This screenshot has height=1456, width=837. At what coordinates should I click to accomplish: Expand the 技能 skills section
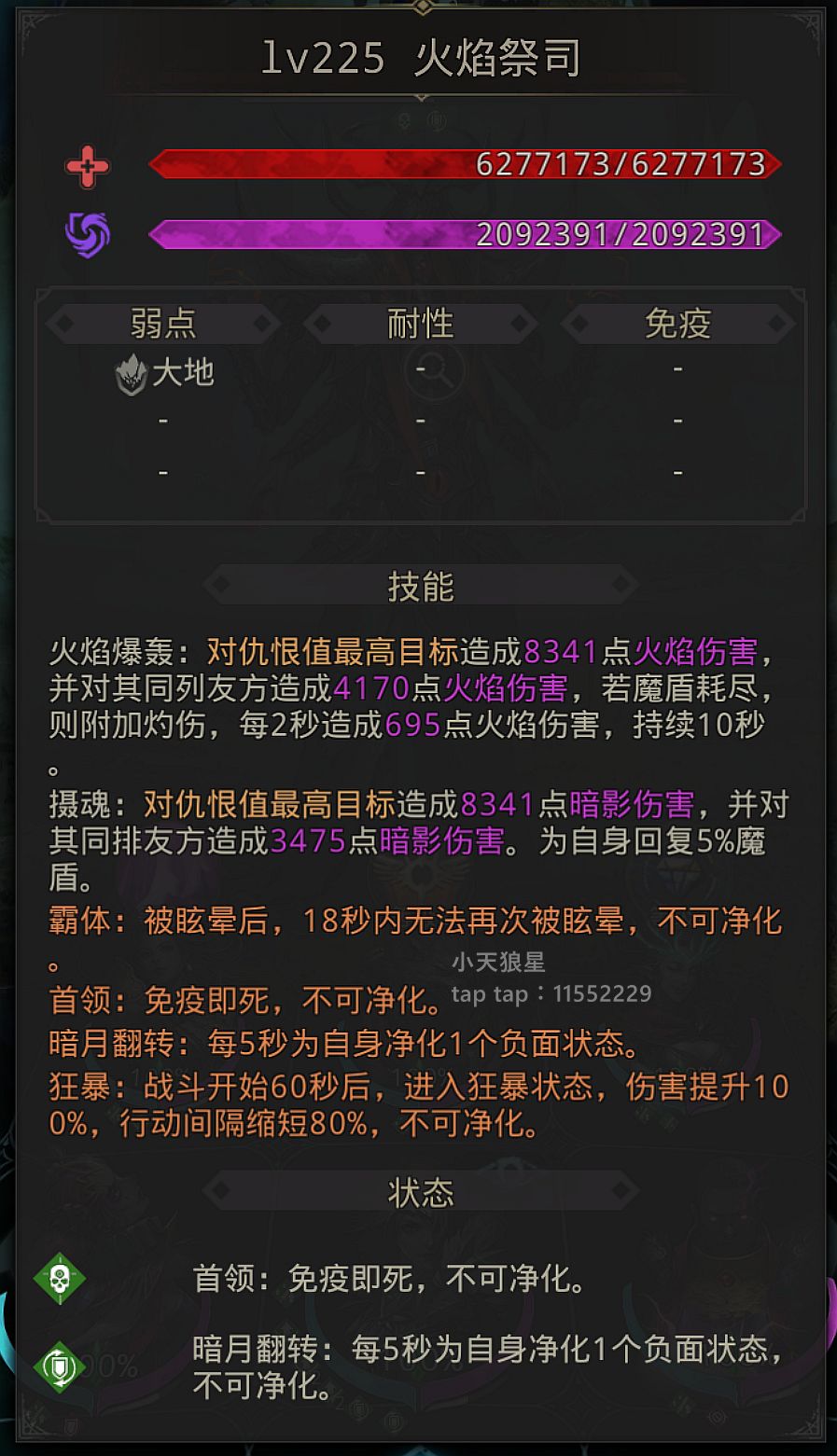tap(419, 587)
